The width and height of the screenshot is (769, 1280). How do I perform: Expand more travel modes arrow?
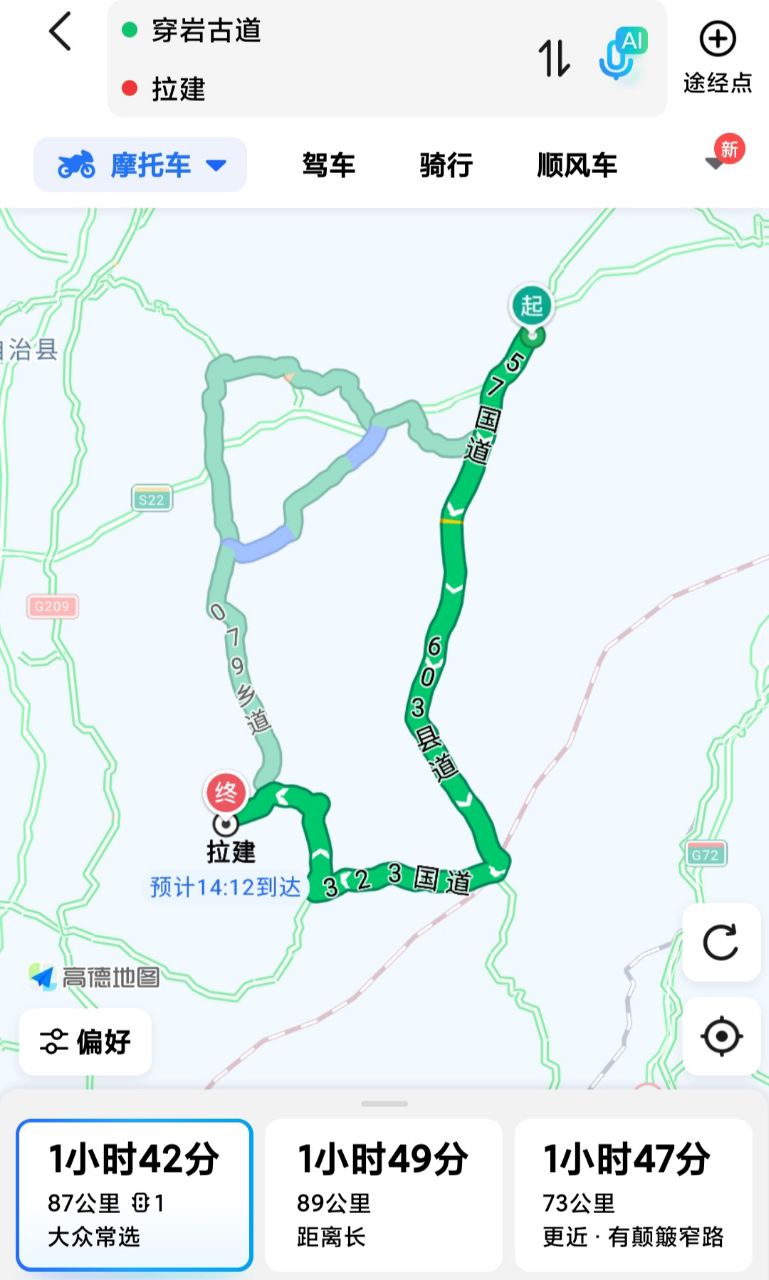click(x=716, y=163)
